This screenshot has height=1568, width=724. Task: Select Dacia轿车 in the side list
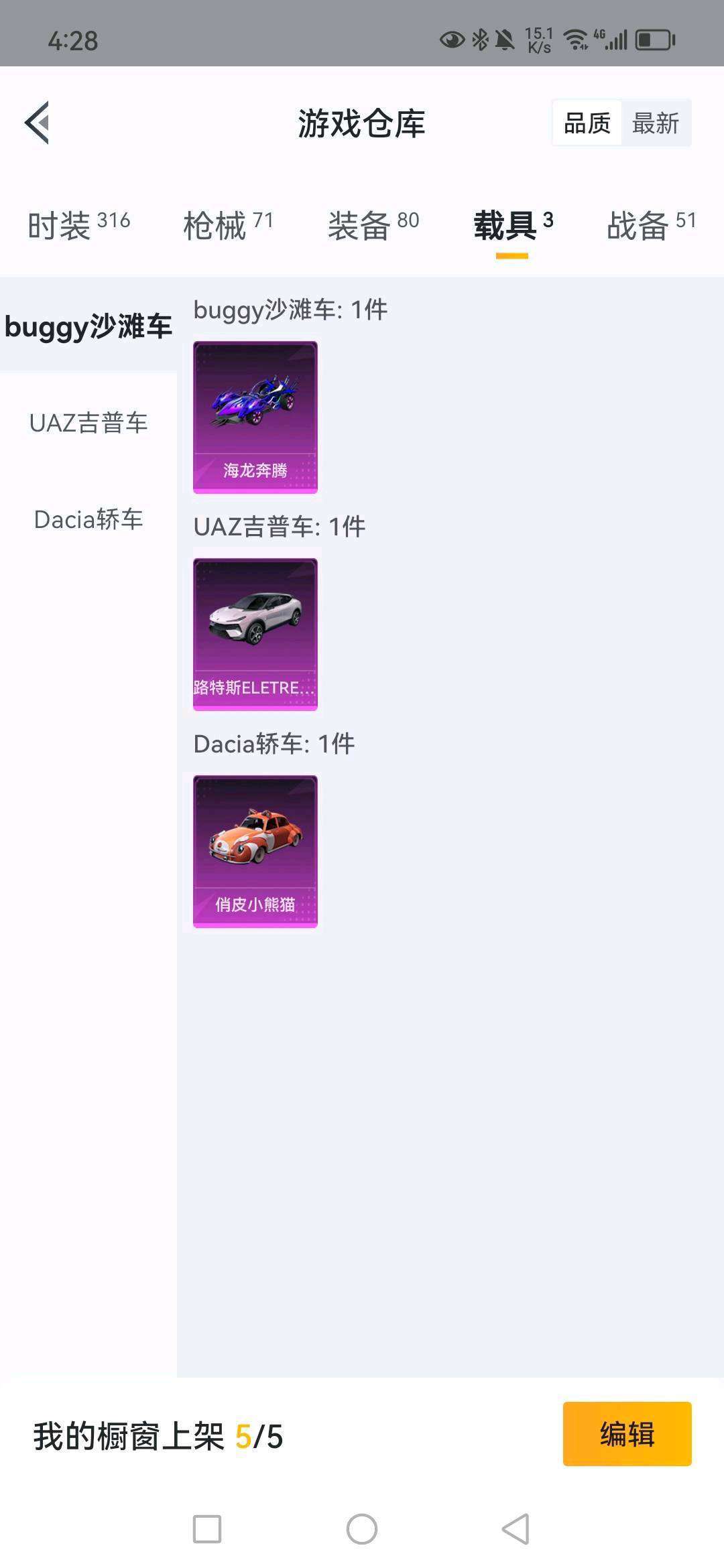(x=88, y=519)
